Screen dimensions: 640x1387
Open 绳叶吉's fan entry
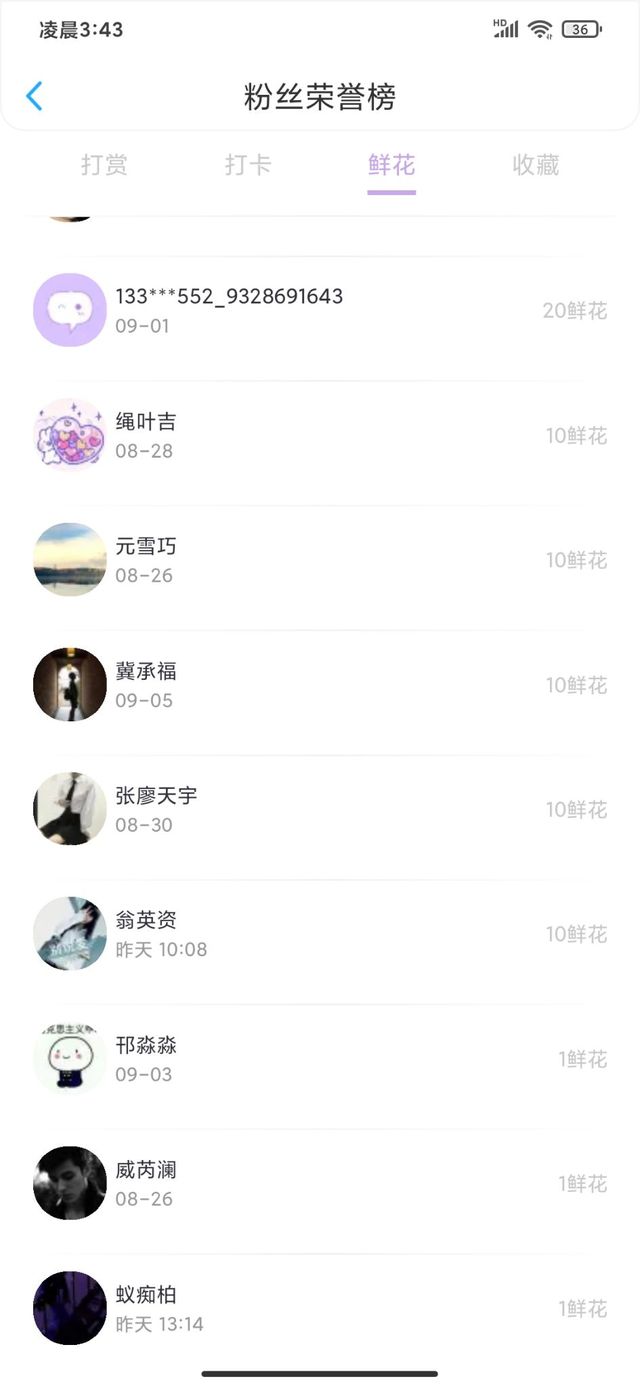[320, 435]
